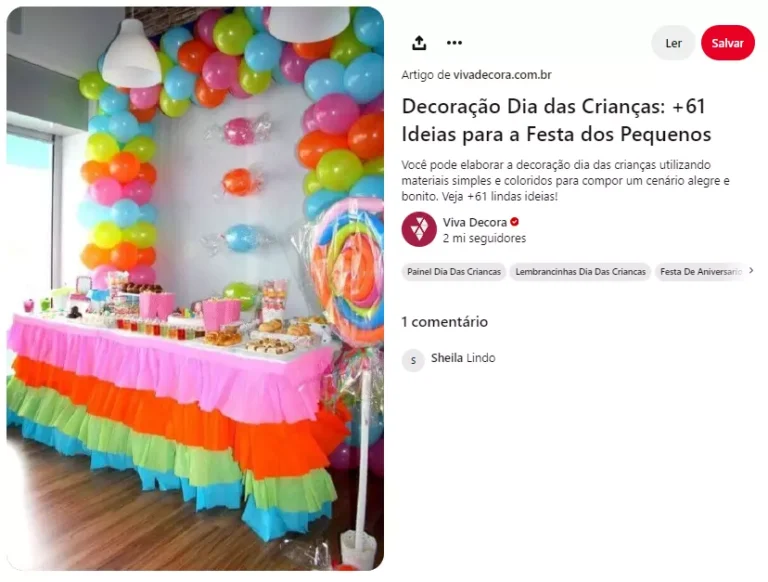Show more tag chips with the arrow

click(751, 271)
